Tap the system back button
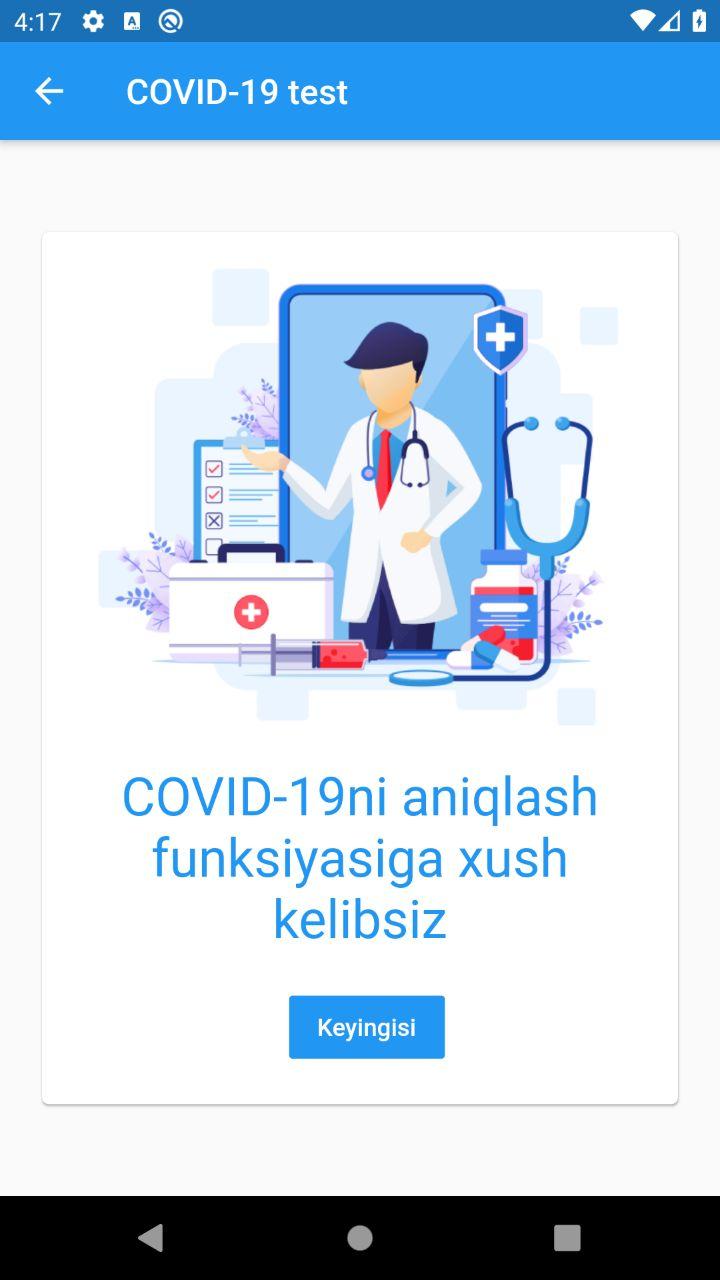The height and width of the screenshot is (1280, 720). pyautogui.click(x=151, y=1238)
